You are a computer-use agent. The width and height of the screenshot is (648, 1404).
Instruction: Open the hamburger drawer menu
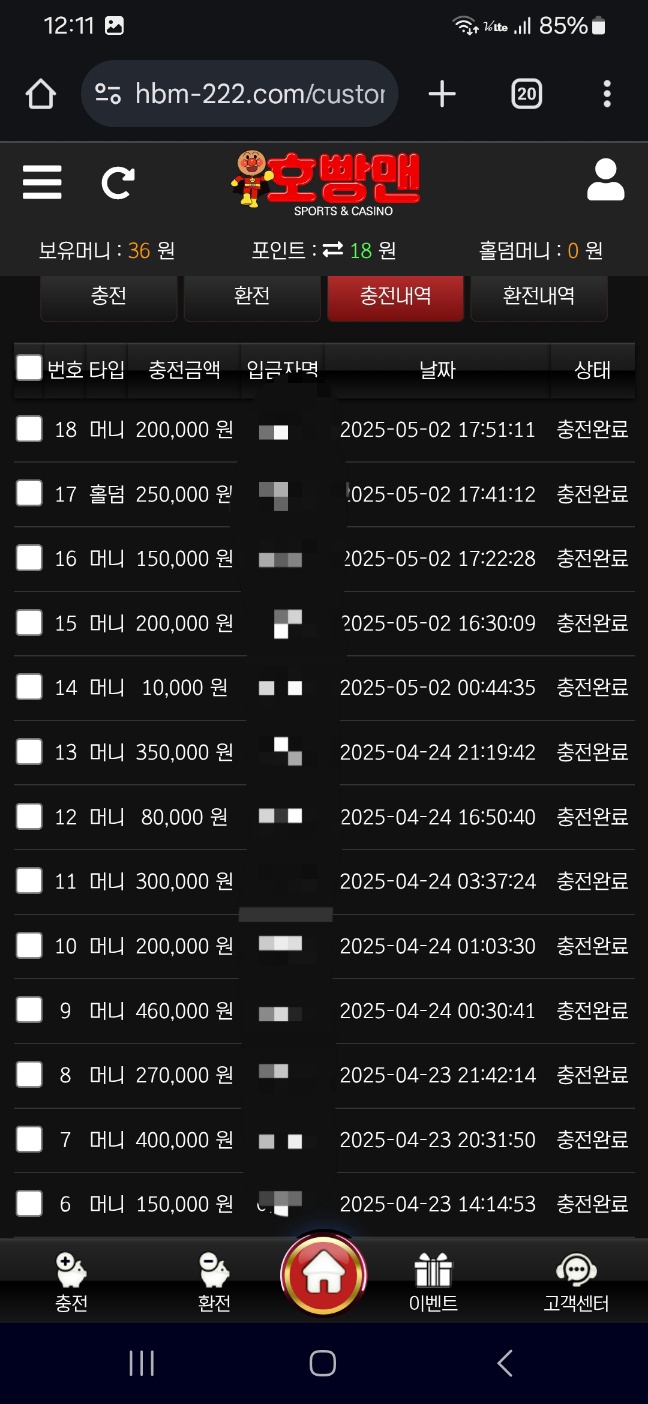(42, 182)
